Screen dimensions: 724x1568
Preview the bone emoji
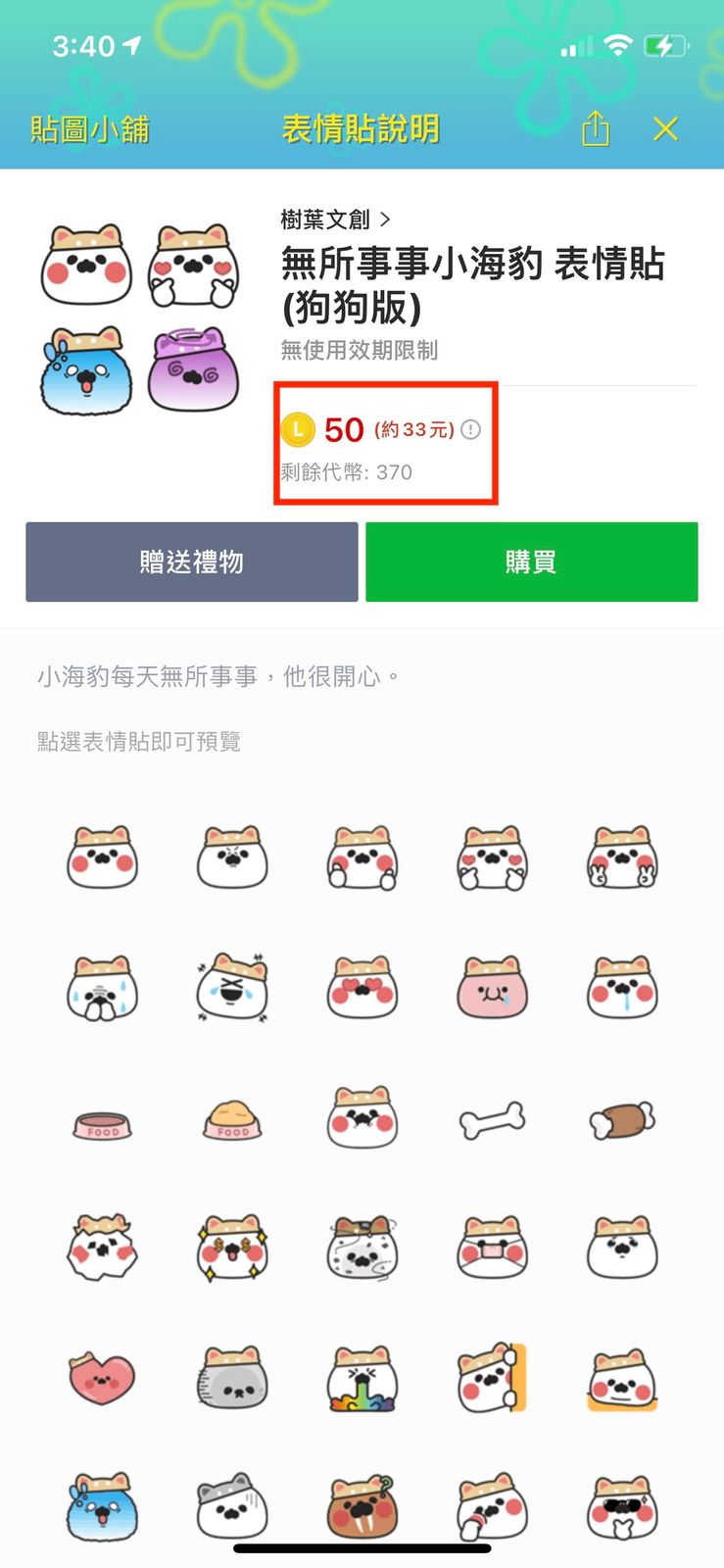pos(492,1119)
